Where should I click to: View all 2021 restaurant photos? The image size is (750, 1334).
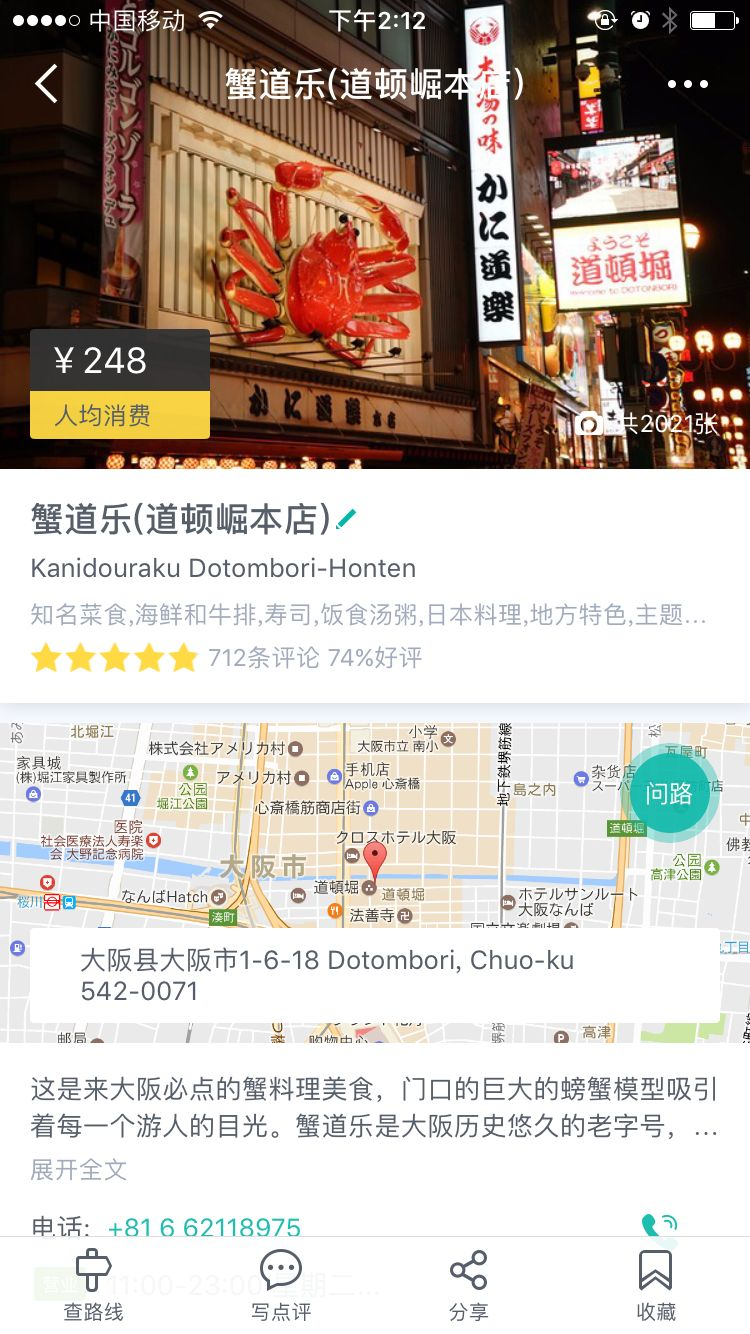pos(649,423)
